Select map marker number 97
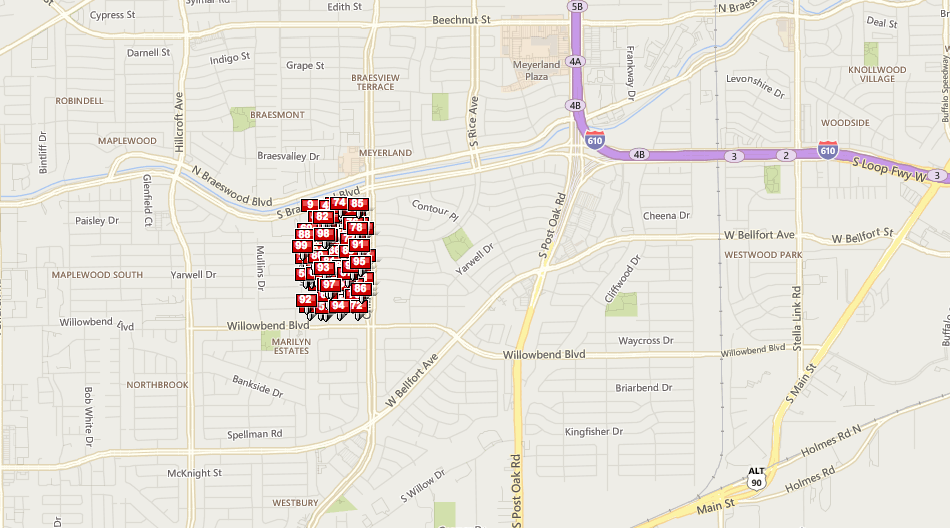The image size is (950, 528). pos(329,284)
